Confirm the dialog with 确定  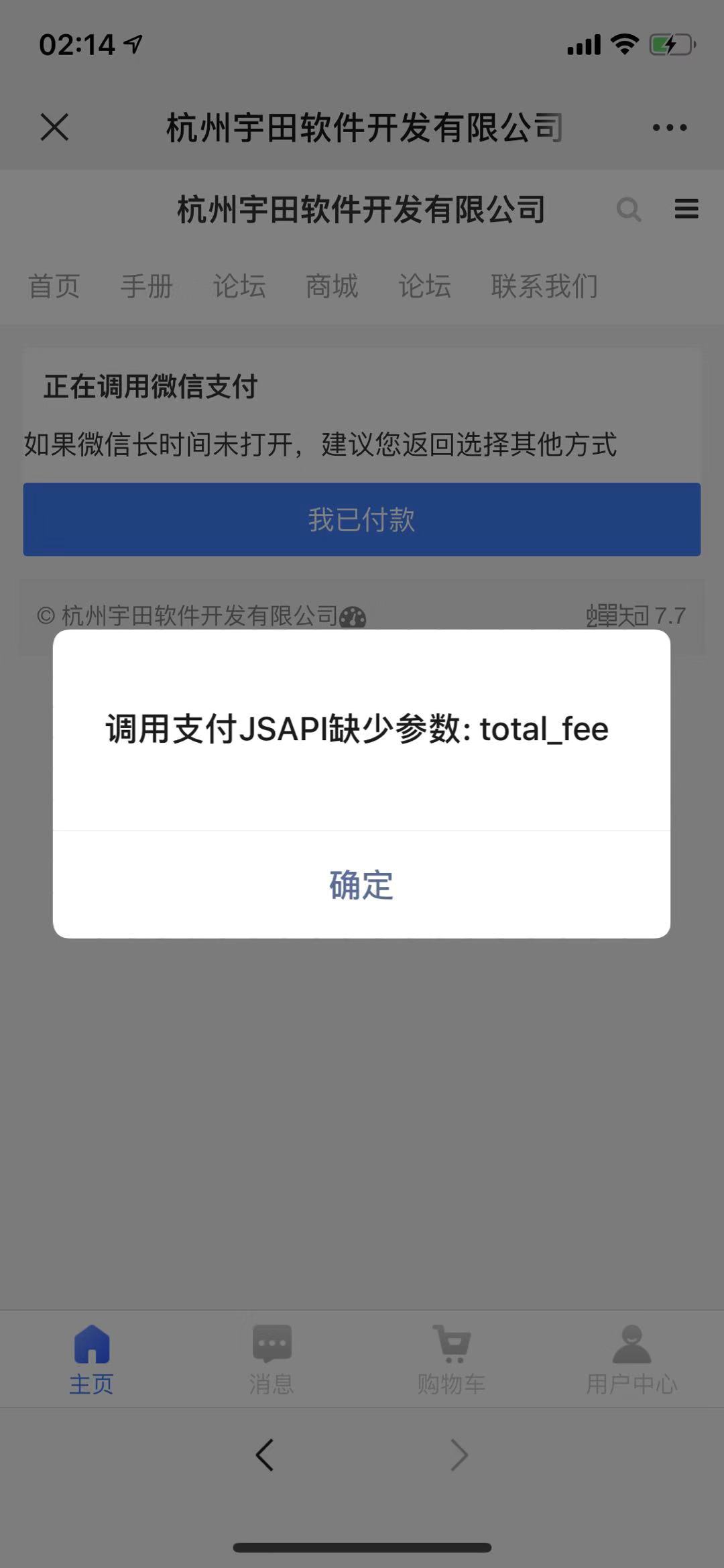[x=361, y=885]
